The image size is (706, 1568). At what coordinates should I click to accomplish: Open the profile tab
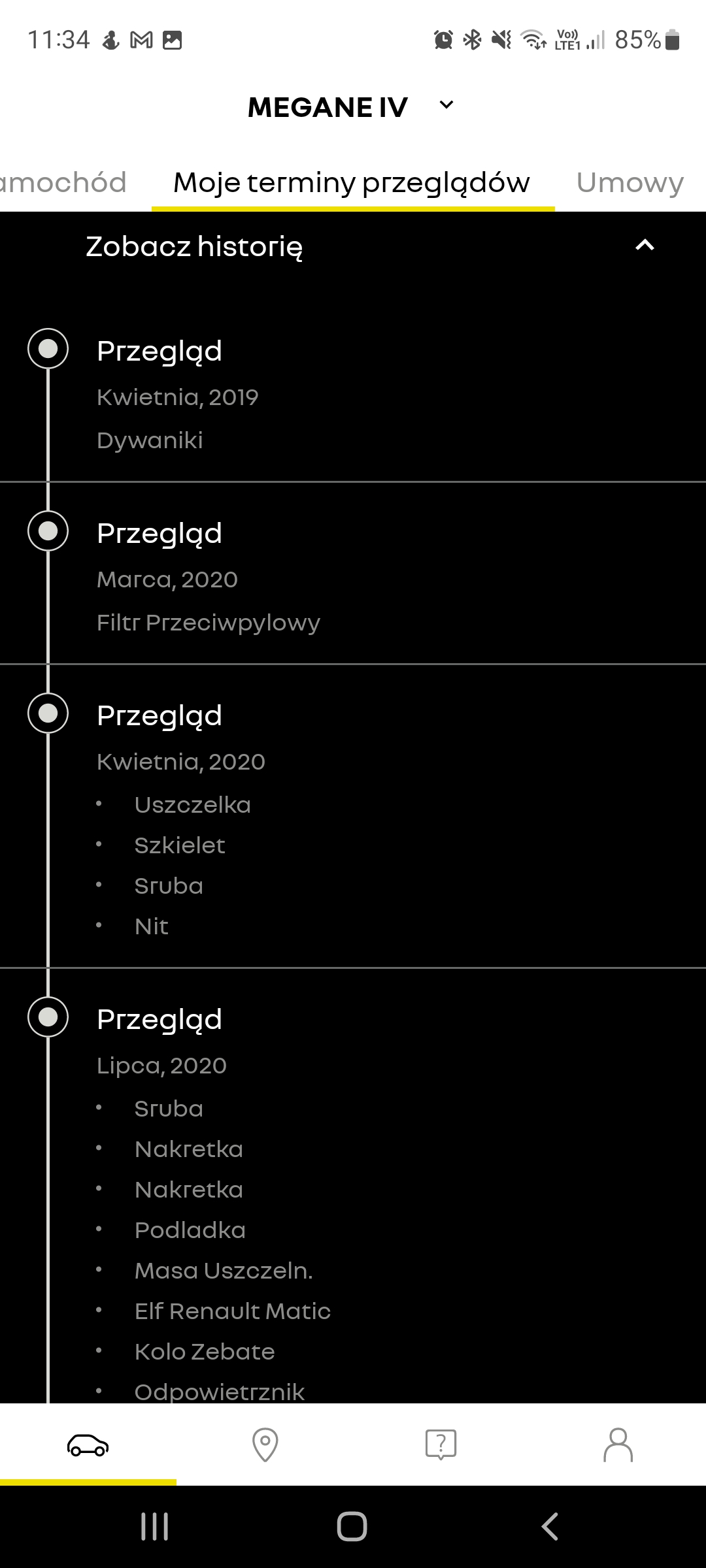(618, 1445)
